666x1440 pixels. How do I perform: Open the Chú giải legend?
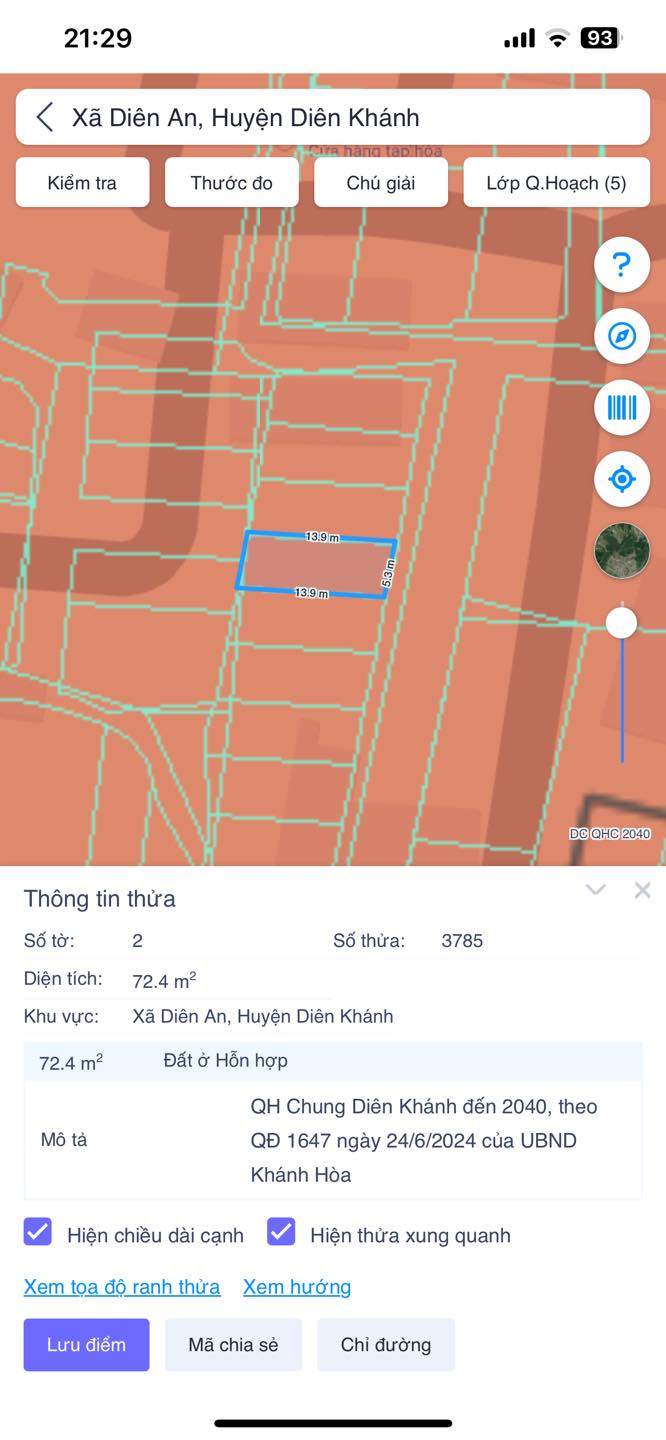(x=381, y=183)
